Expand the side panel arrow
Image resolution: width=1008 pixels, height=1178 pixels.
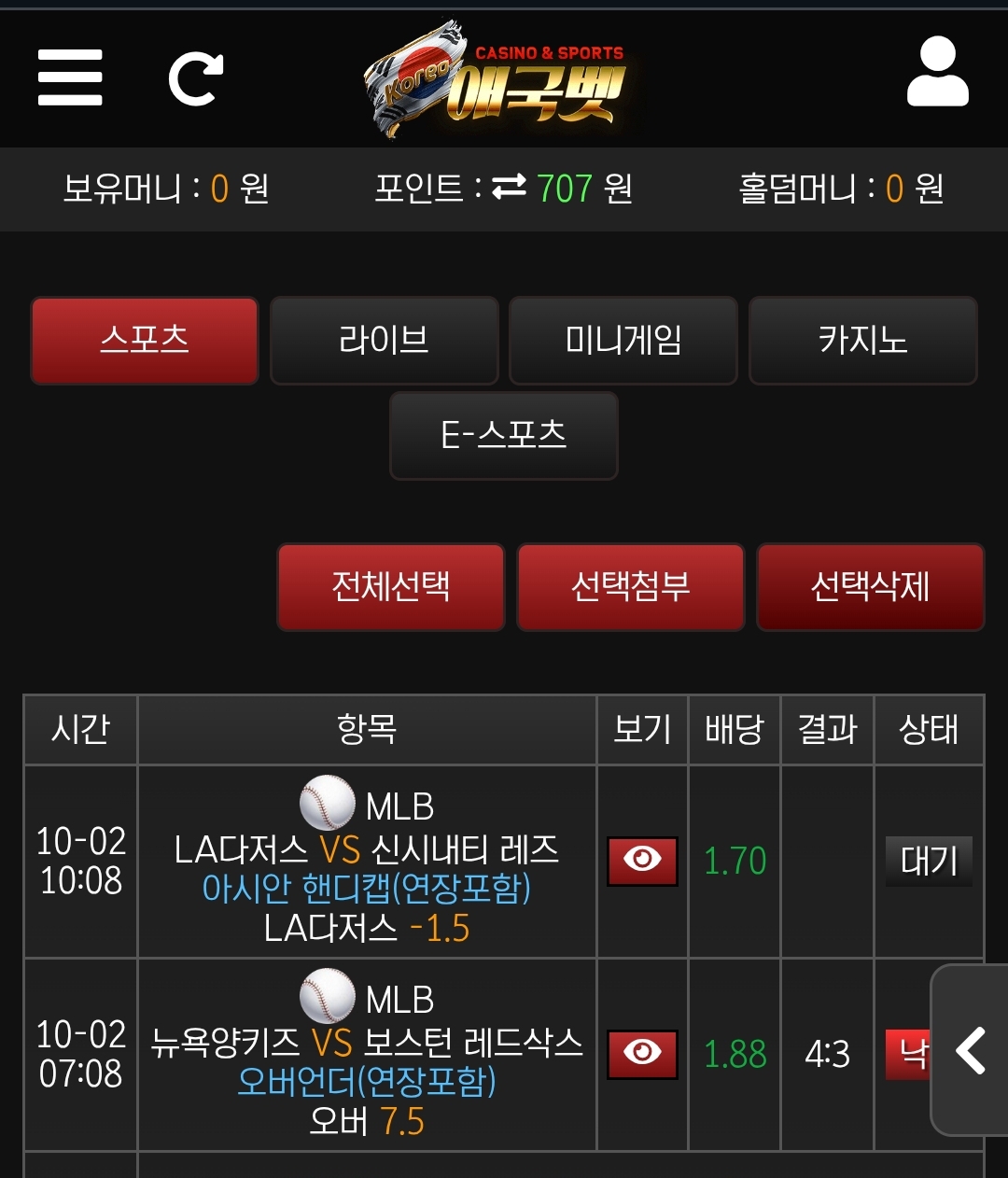click(971, 1050)
